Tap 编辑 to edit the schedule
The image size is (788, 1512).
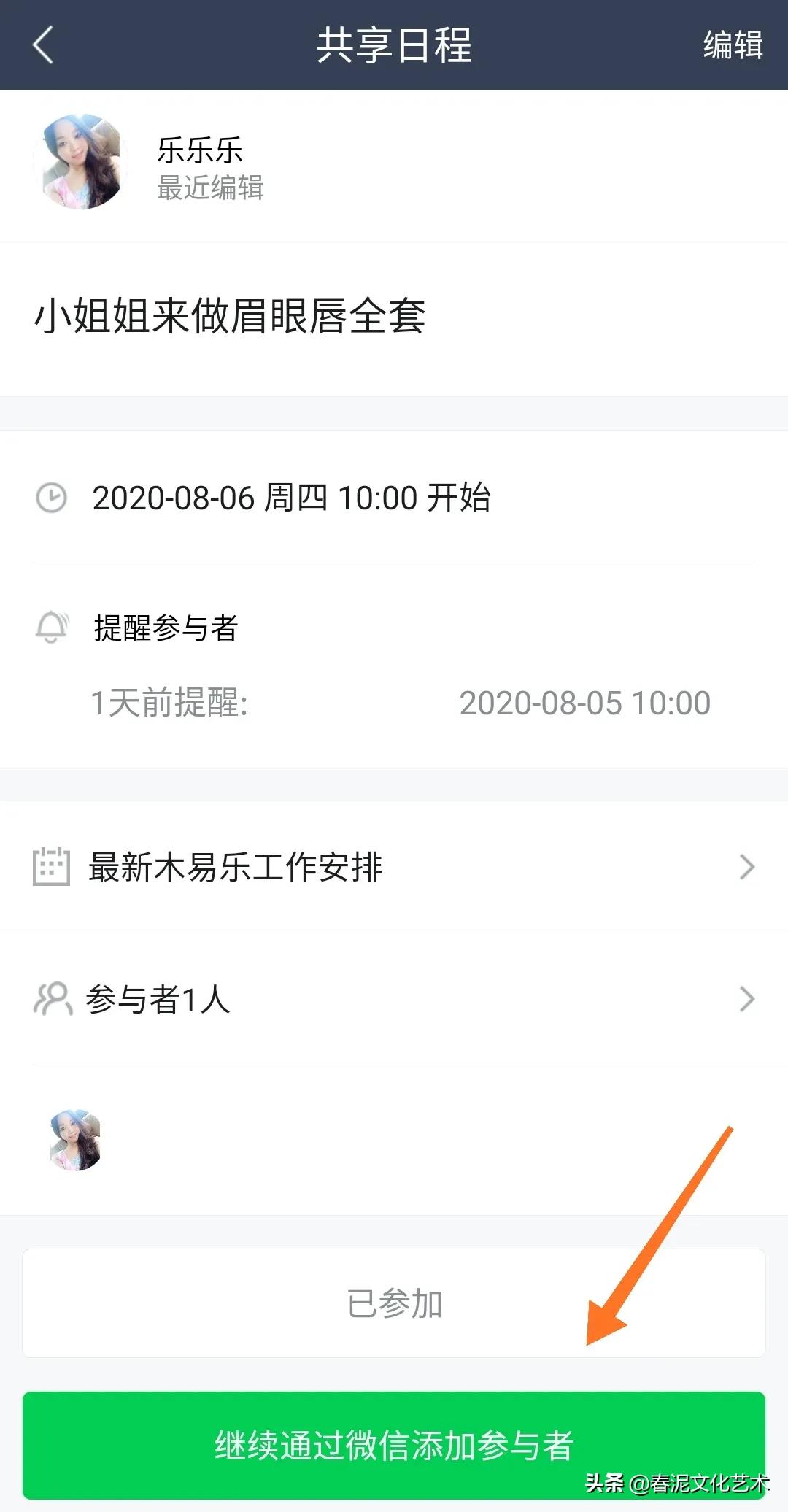click(x=733, y=47)
